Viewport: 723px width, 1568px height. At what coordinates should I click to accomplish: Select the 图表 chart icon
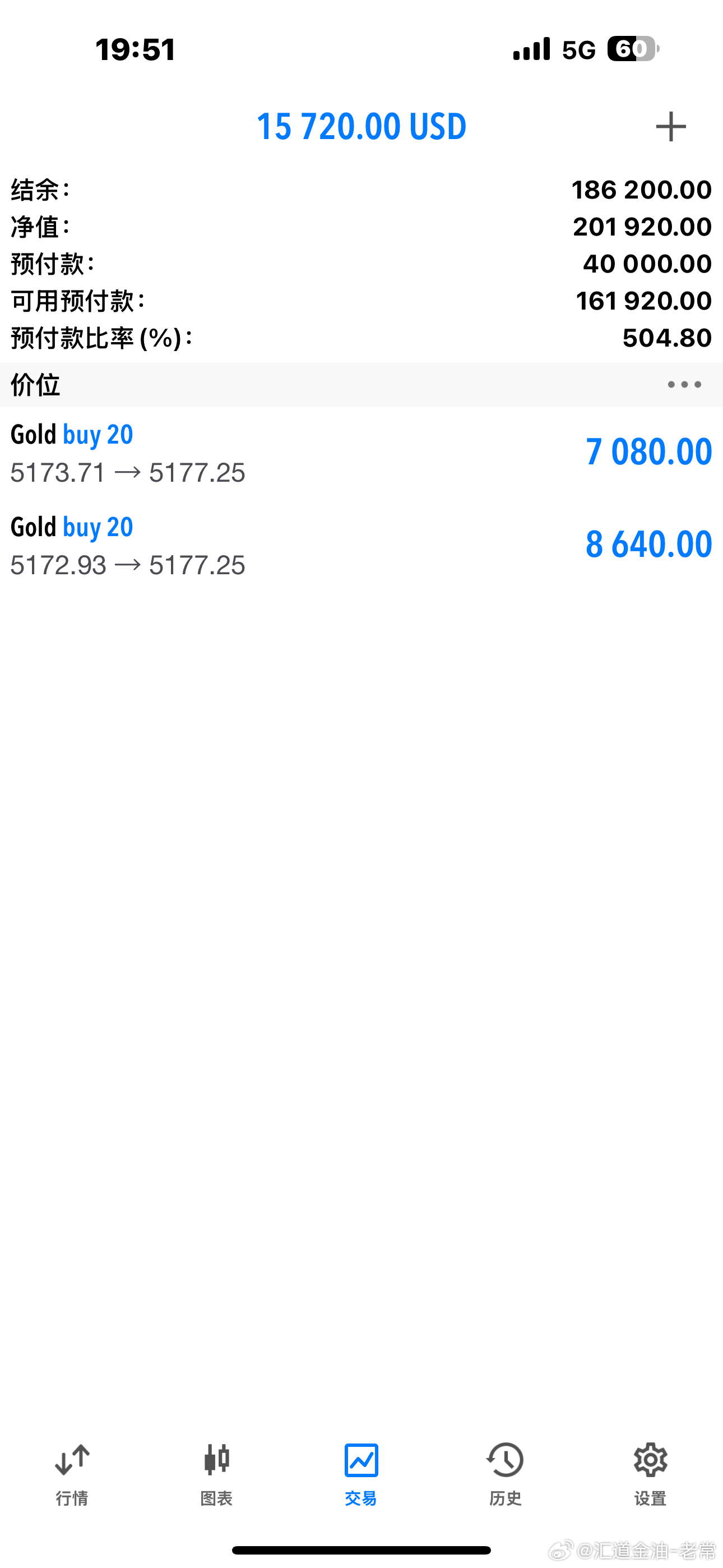pos(217,1473)
